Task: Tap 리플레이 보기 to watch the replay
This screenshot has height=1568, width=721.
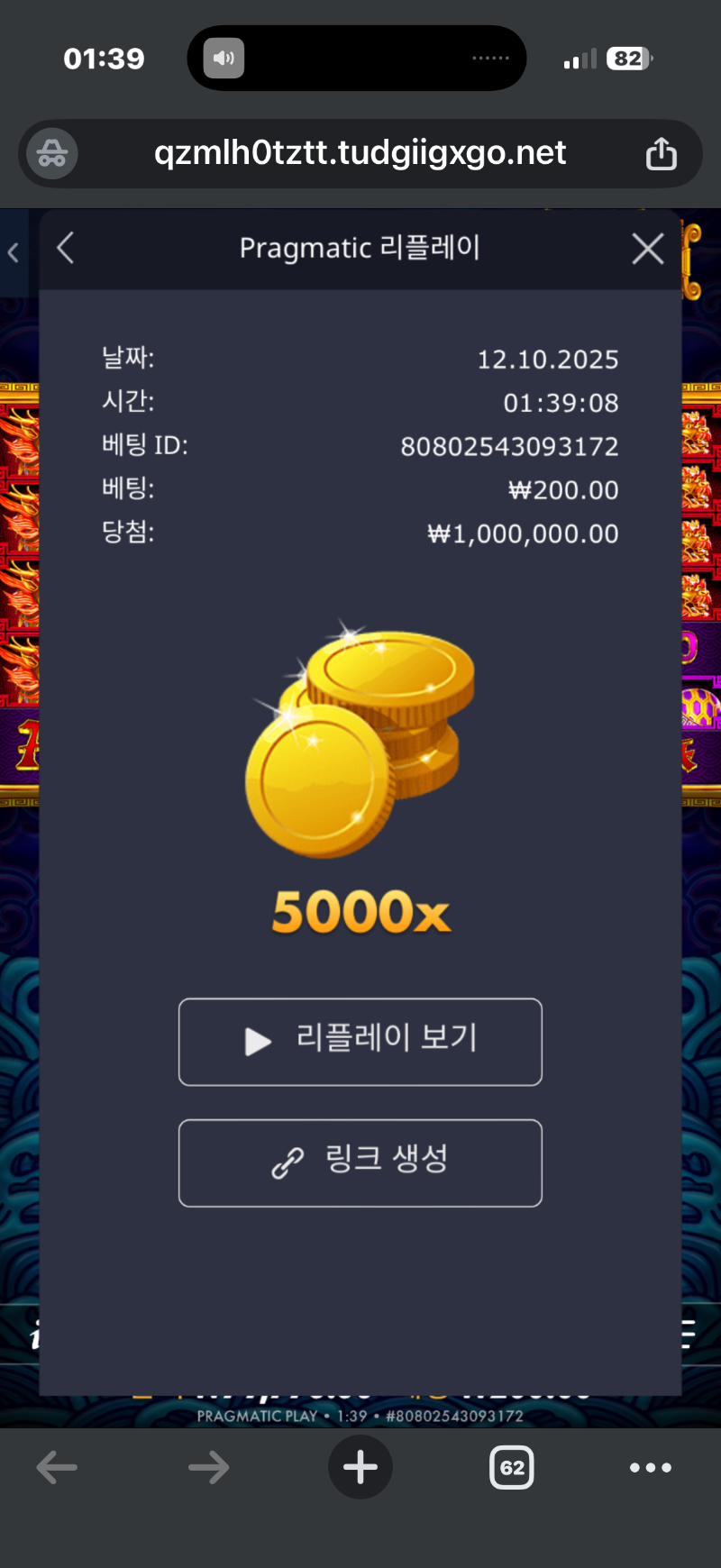Action: pyautogui.click(x=360, y=1041)
